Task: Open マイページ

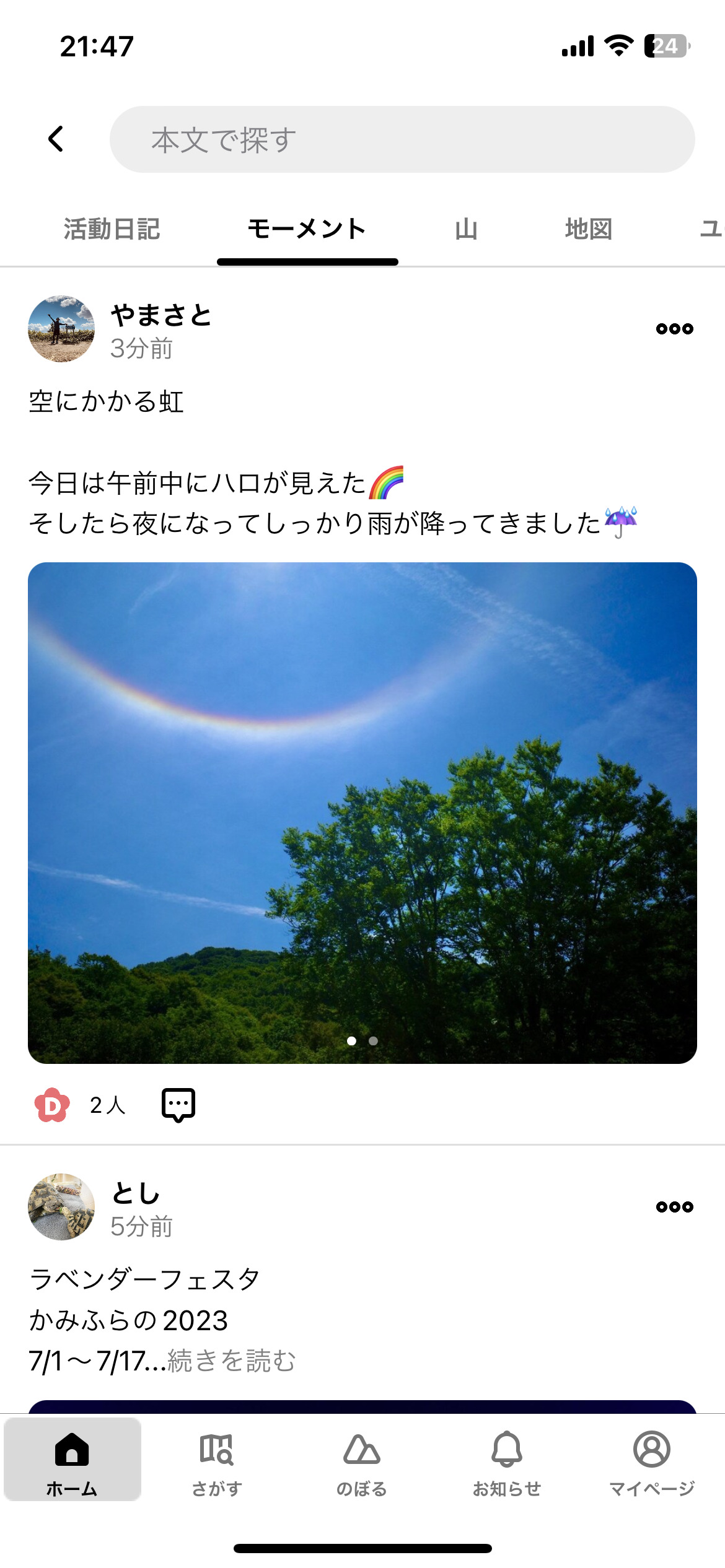Action: (651, 1460)
